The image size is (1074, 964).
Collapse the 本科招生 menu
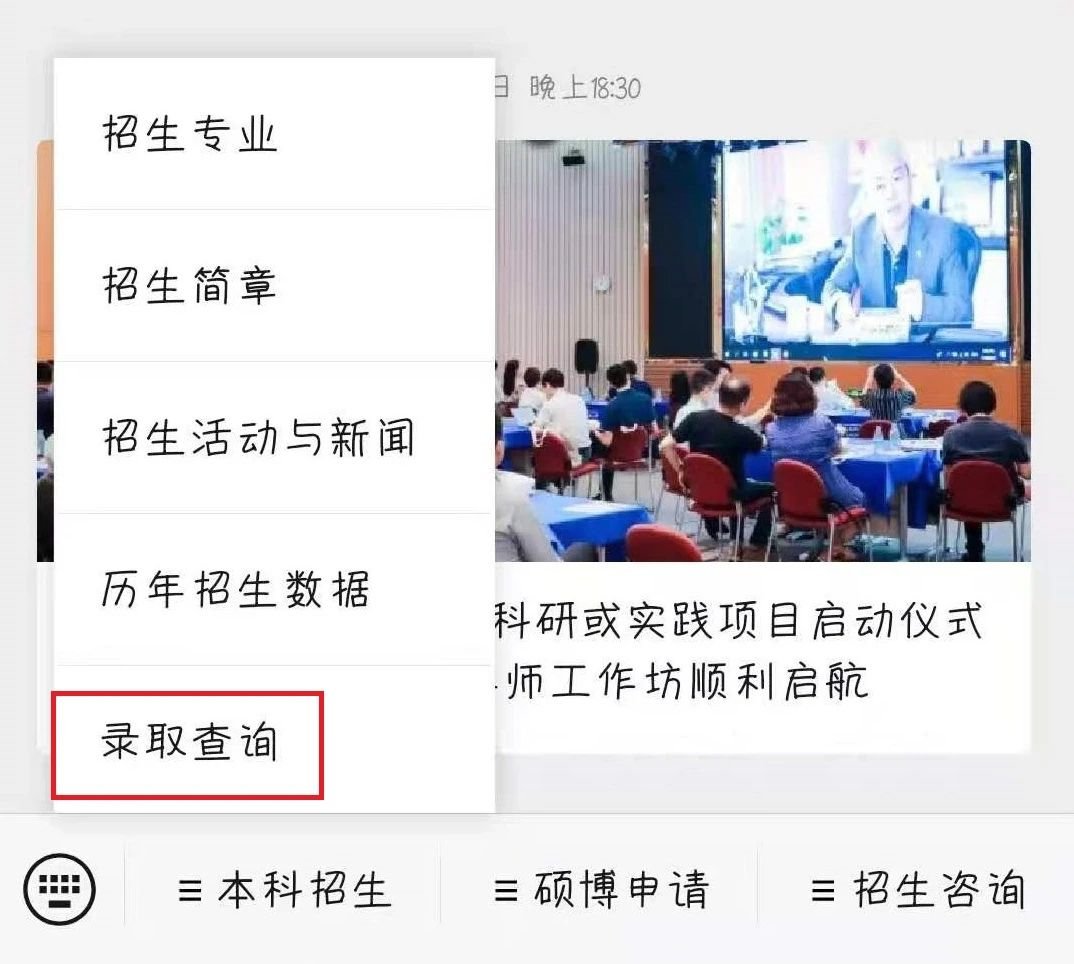pyautogui.click(x=283, y=889)
